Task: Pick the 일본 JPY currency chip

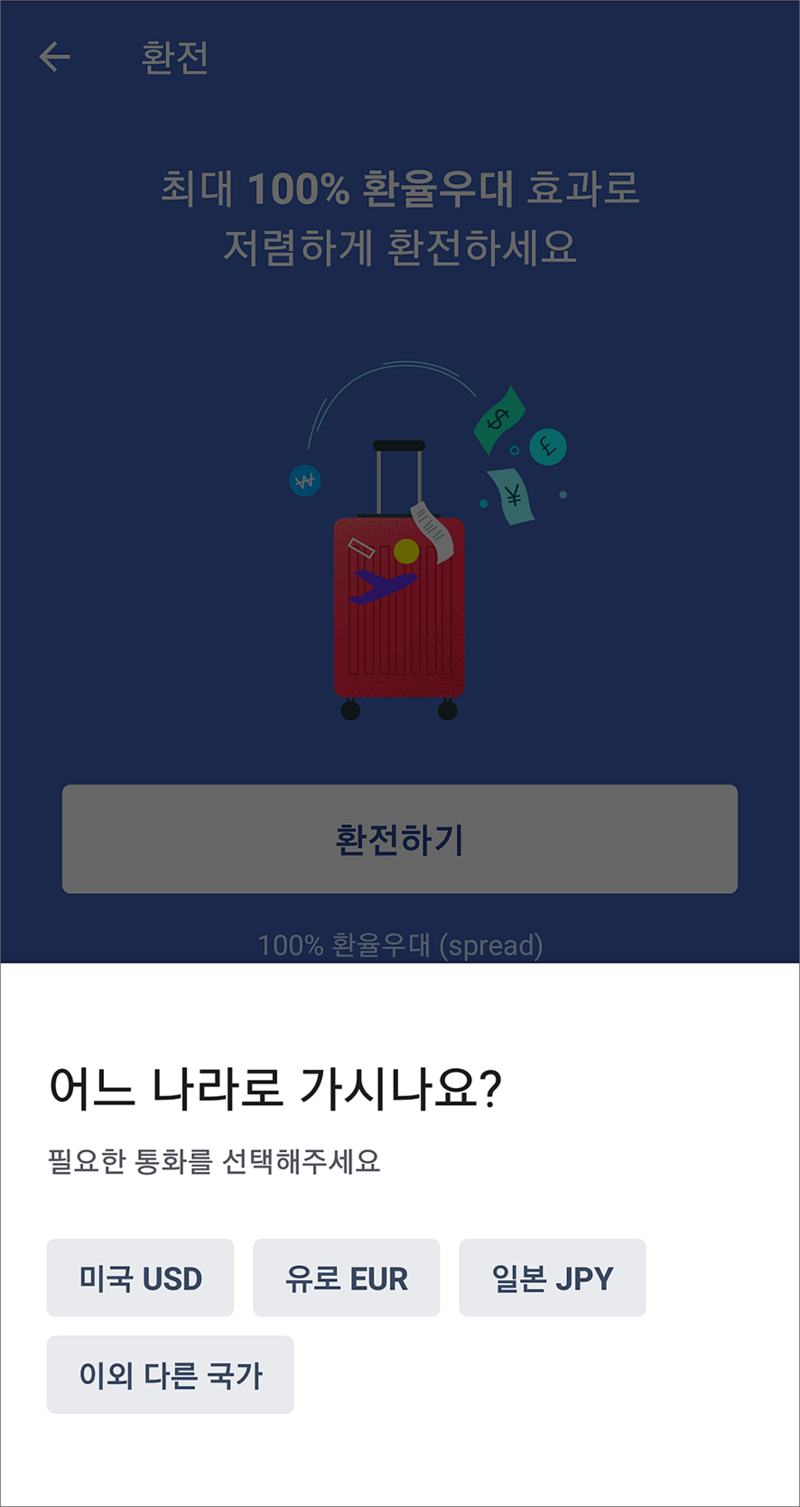Action: (x=552, y=1278)
